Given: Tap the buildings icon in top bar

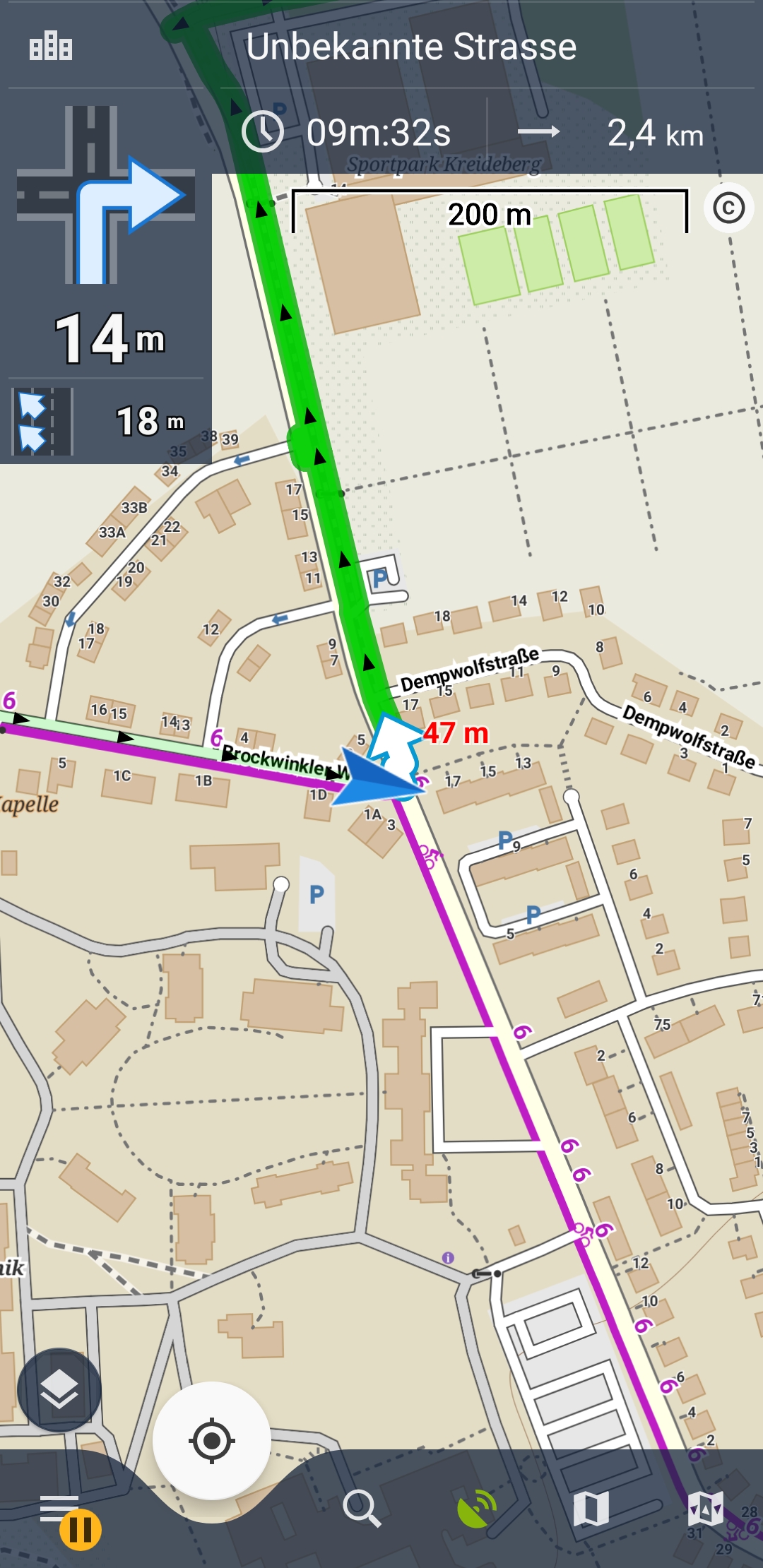Looking at the screenshot, I should (x=51, y=47).
